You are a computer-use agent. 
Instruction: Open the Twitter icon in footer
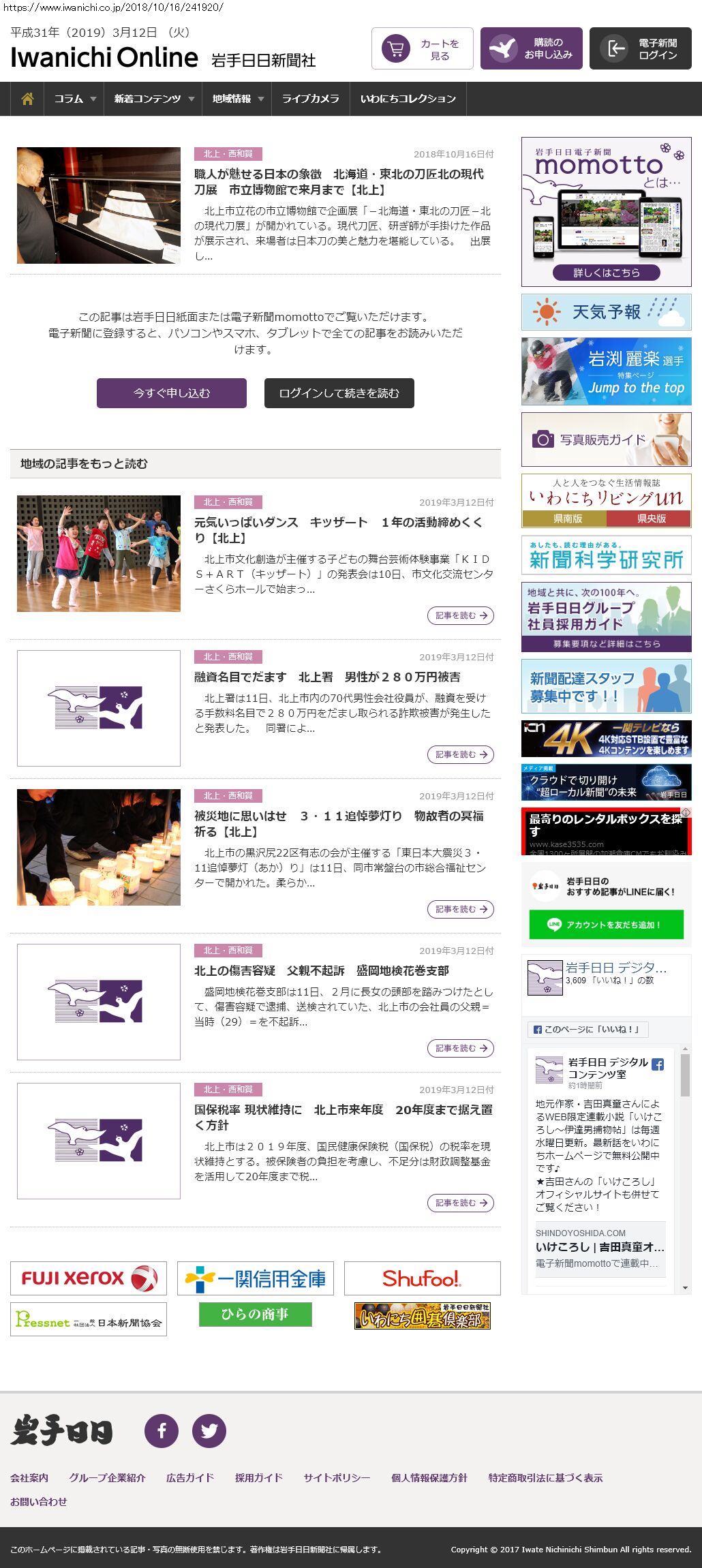click(209, 1430)
